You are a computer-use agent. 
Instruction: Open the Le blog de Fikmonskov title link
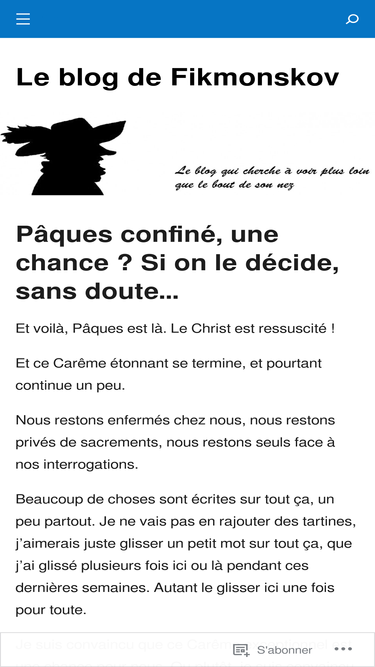(177, 77)
